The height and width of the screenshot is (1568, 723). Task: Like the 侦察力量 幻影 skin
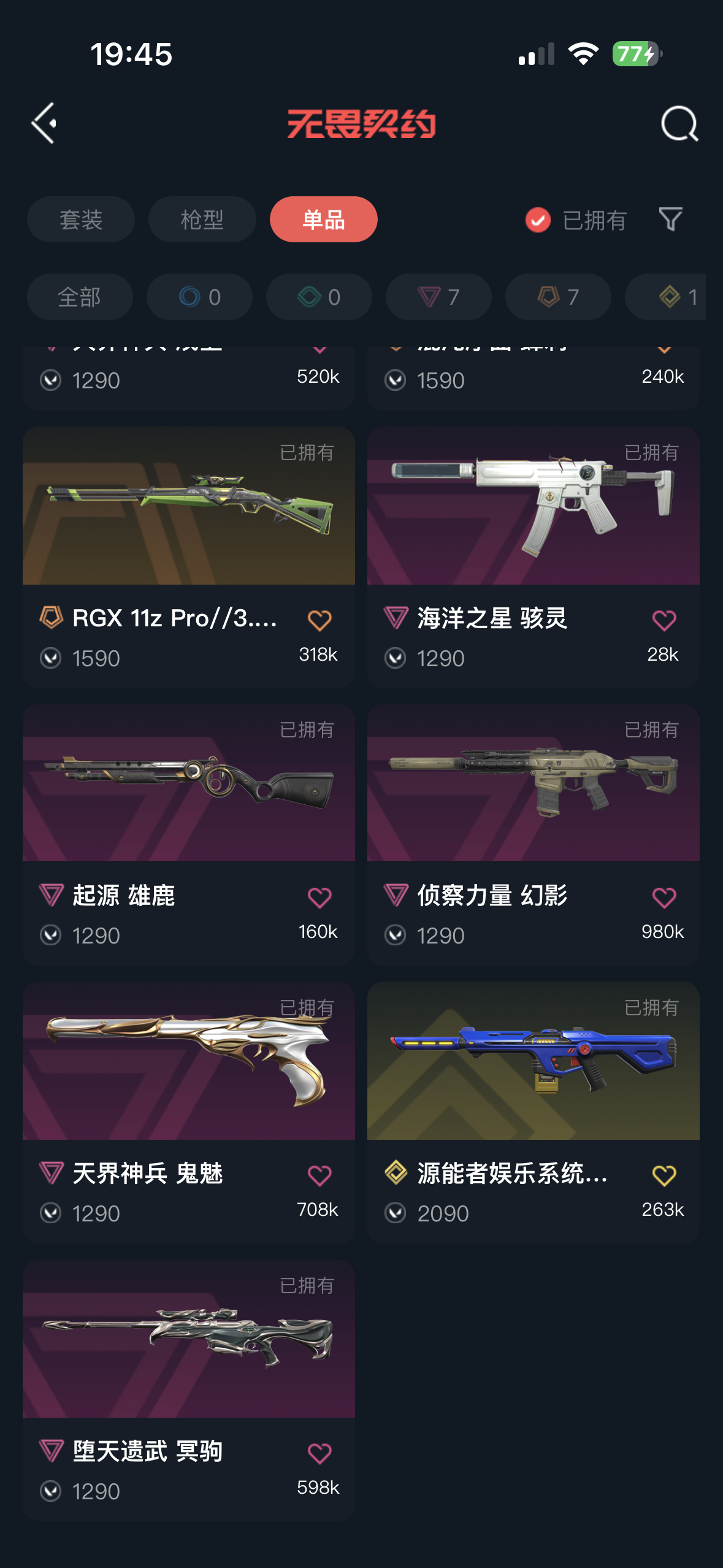coord(664,897)
